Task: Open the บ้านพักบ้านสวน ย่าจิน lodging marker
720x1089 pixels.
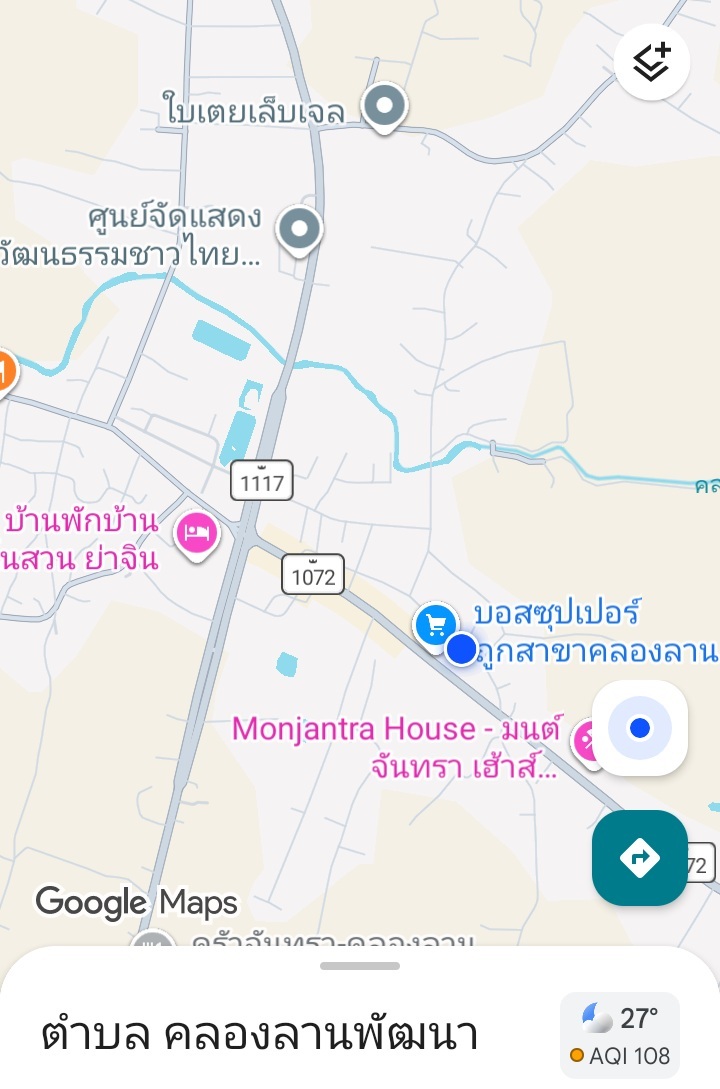Action: tap(197, 531)
